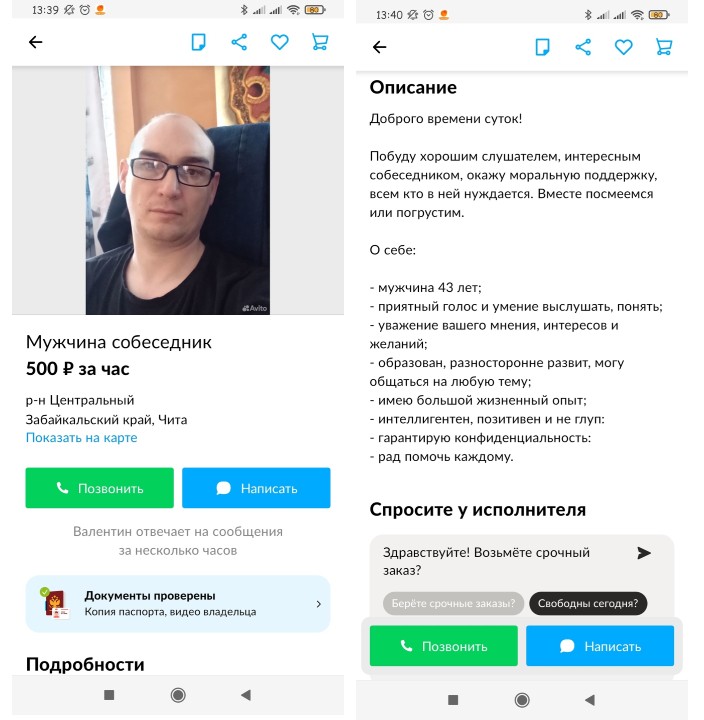Add a note via icon above the photo

pos(199,42)
